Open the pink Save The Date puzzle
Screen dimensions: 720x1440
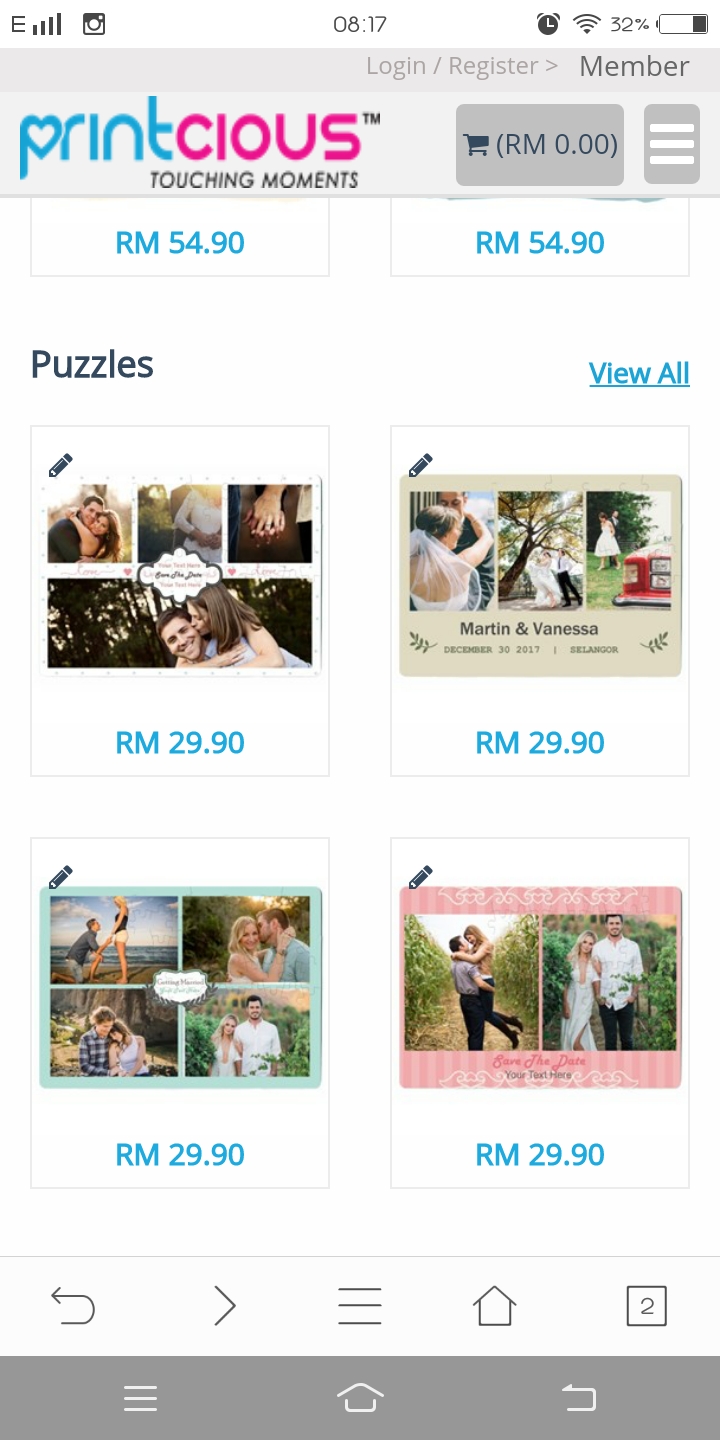pyautogui.click(x=540, y=988)
